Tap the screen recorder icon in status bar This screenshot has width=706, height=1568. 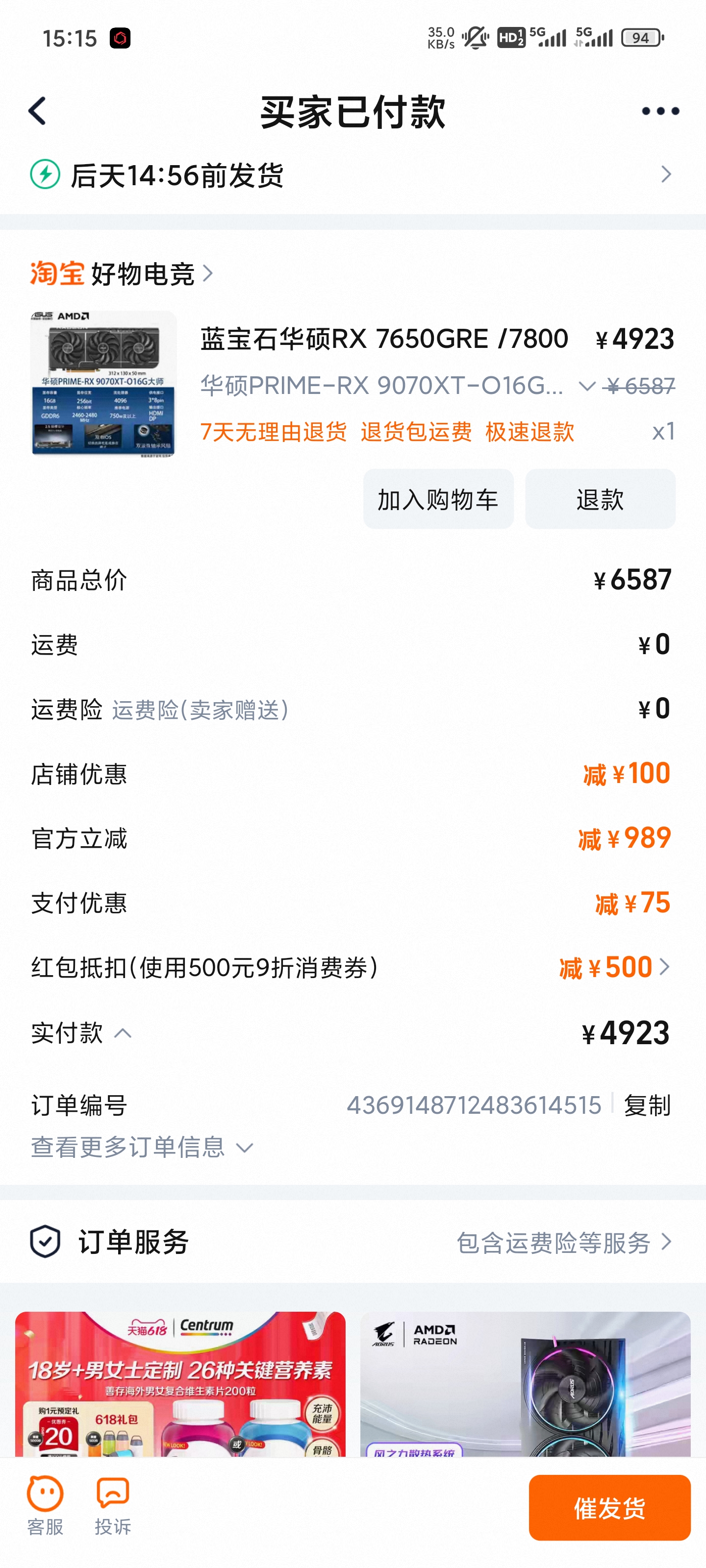coord(120,38)
